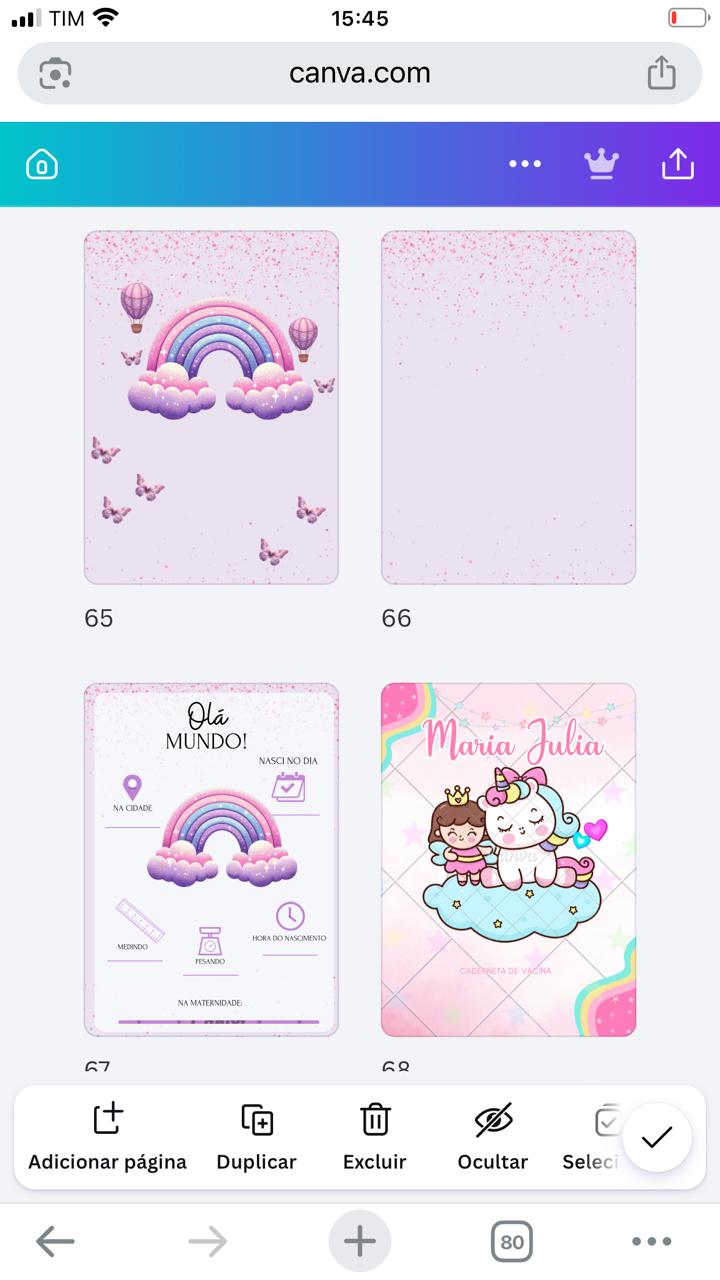This screenshot has width=720, height=1280.
Task: Open the Safari share button
Action: [661, 73]
